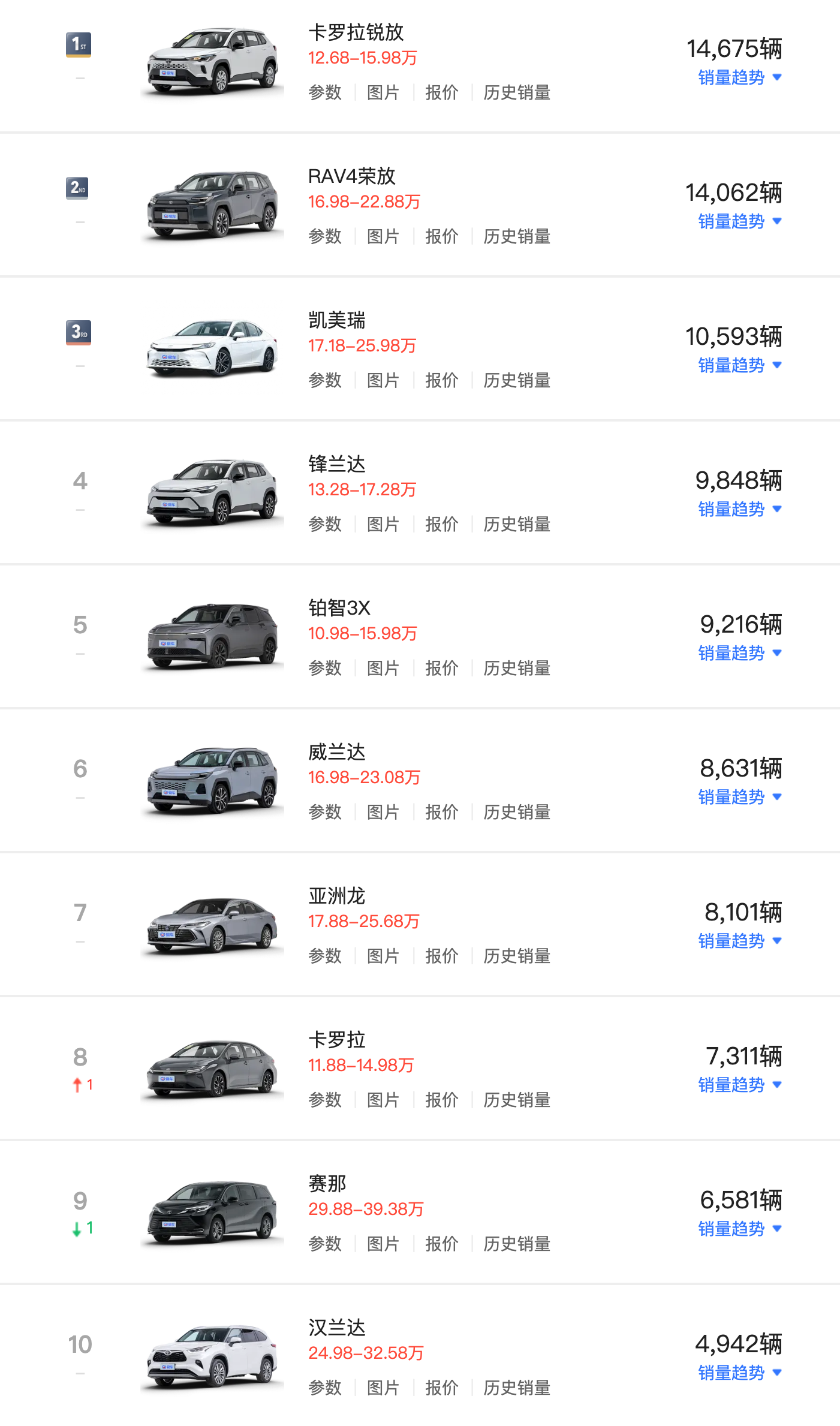Expand 销量趋势 for 锋兰达
Screen dimensions: 840x1426
740,509
